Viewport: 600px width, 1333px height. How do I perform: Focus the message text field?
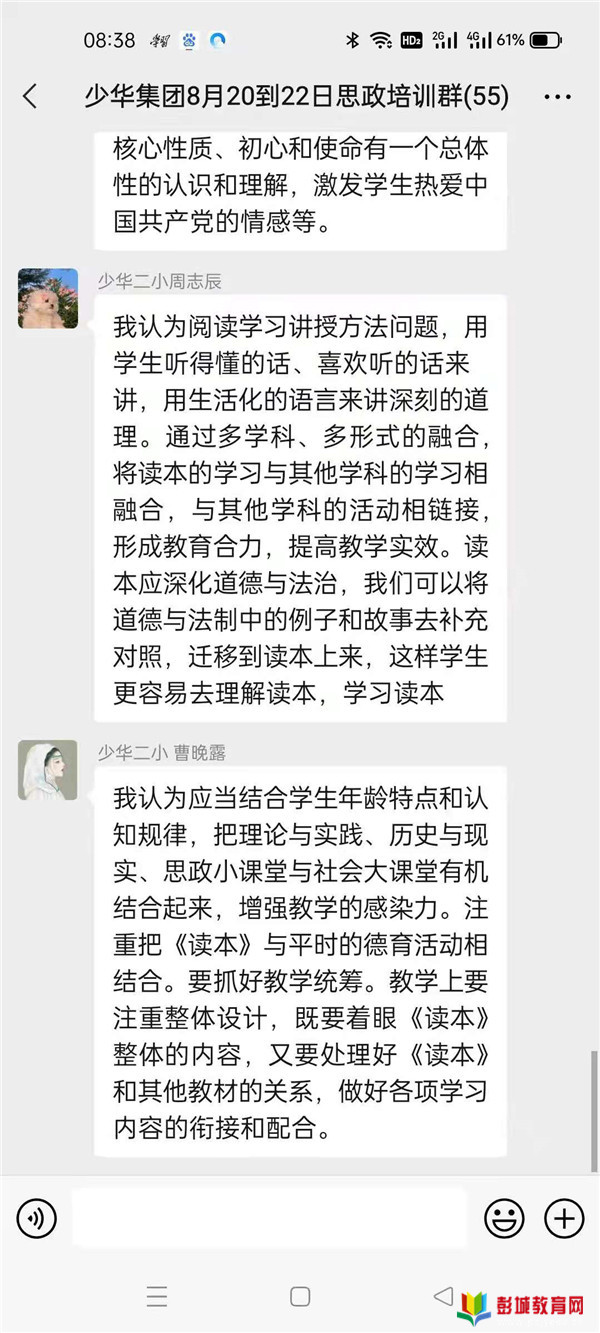coord(270,1218)
